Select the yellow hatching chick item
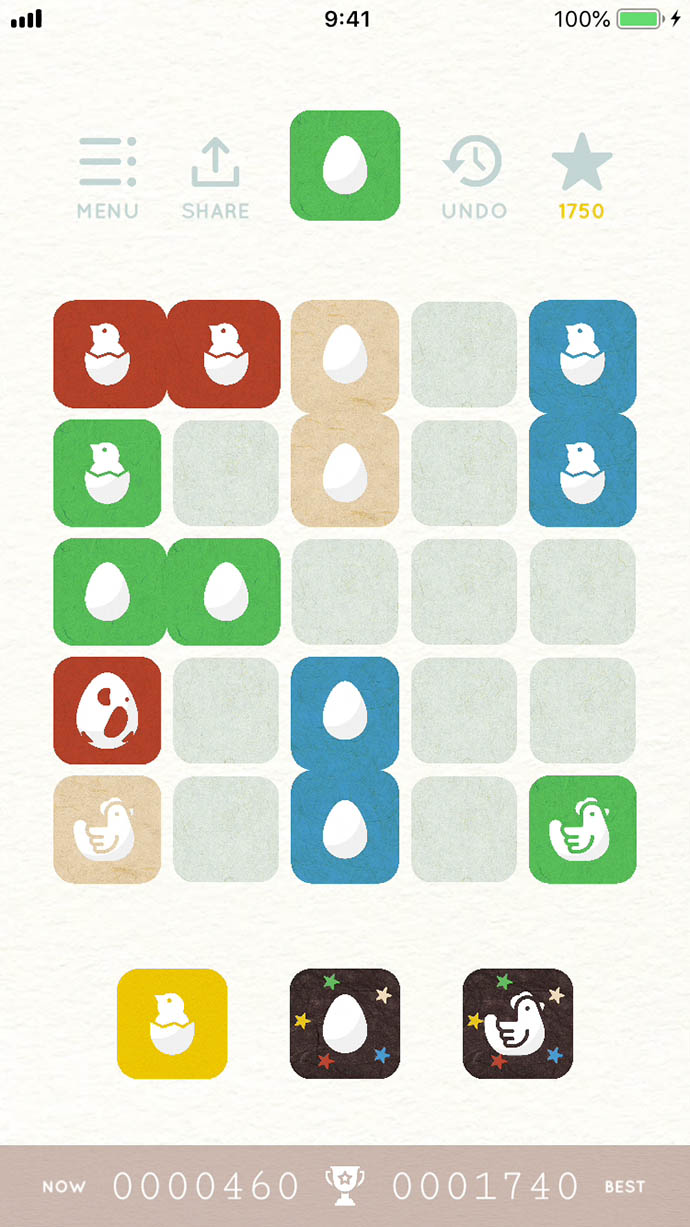 (172, 1023)
